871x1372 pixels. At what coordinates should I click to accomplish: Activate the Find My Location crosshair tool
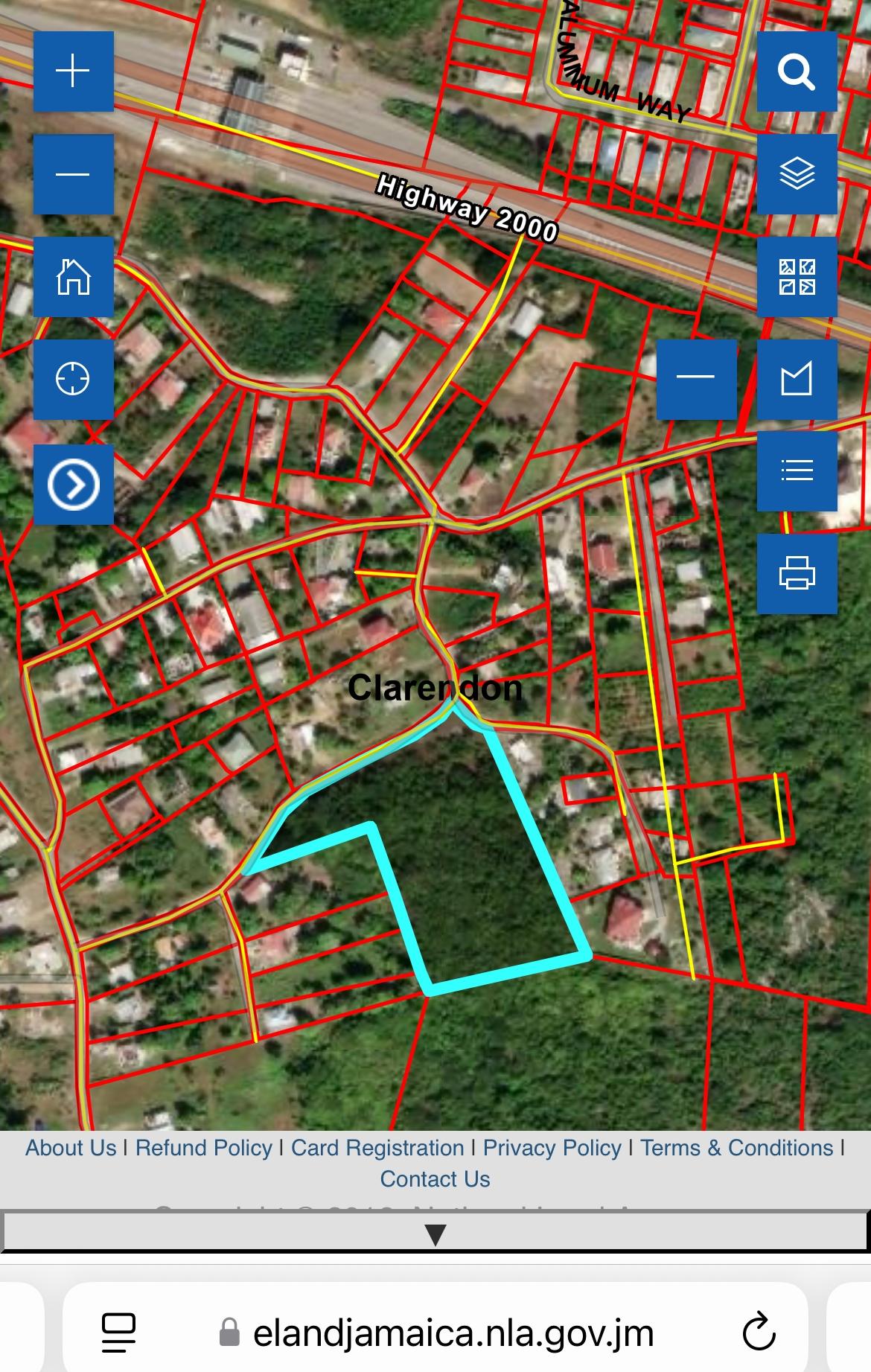click(72, 379)
